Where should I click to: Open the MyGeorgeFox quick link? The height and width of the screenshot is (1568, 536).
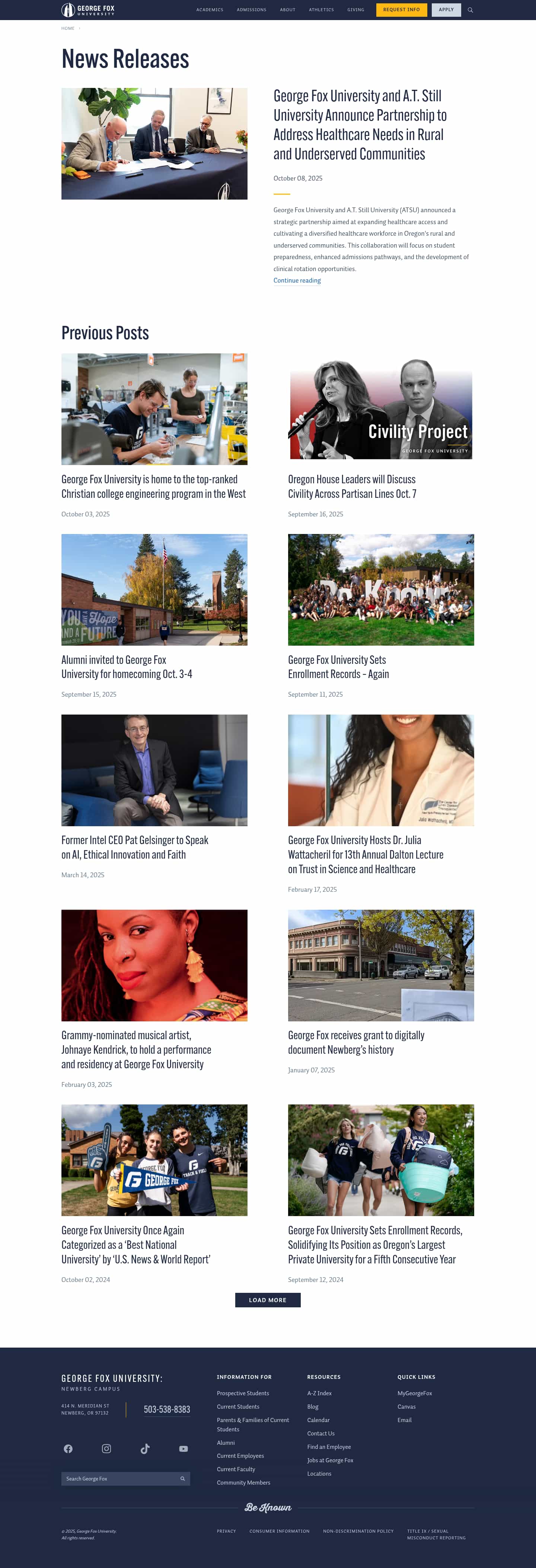[x=414, y=1393]
